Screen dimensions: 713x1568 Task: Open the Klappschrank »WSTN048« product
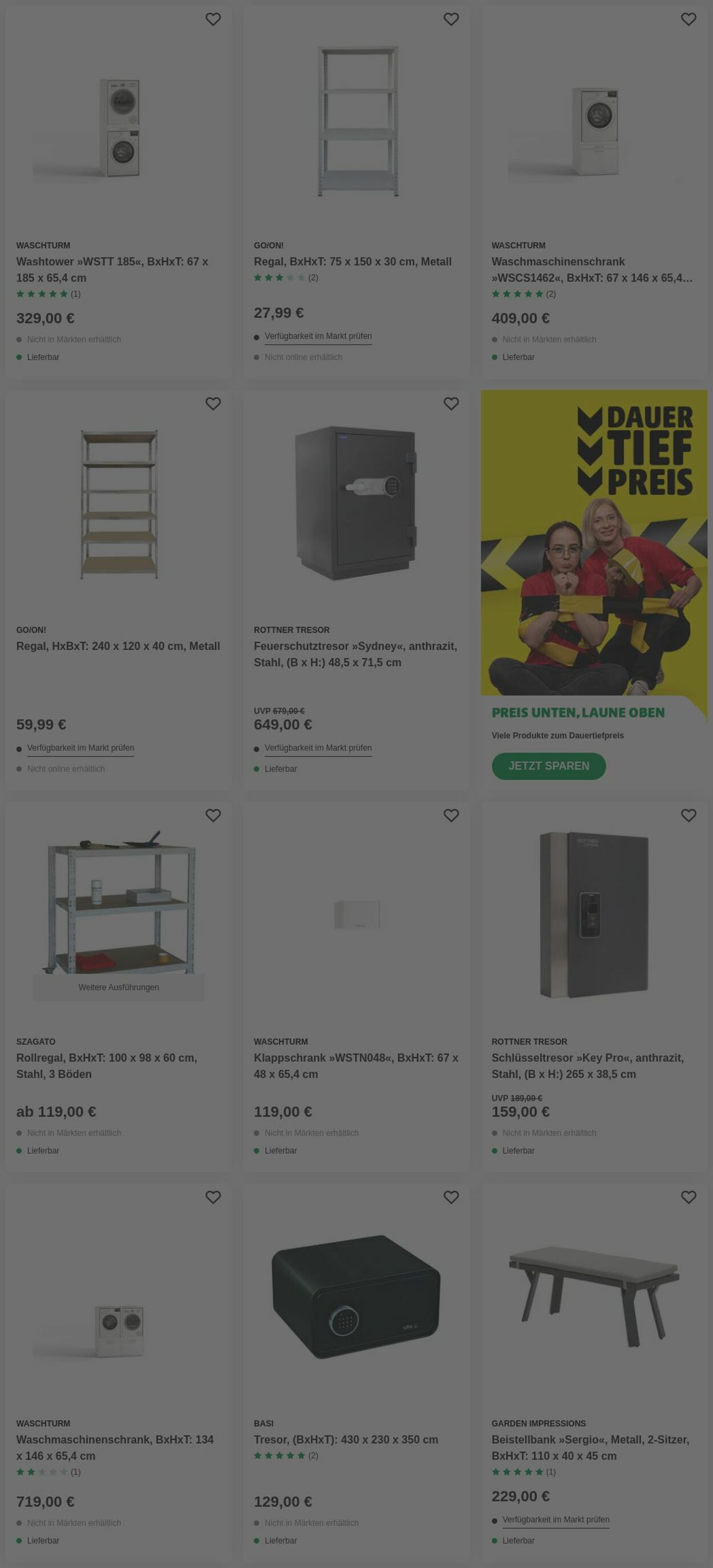coord(356,1065)
